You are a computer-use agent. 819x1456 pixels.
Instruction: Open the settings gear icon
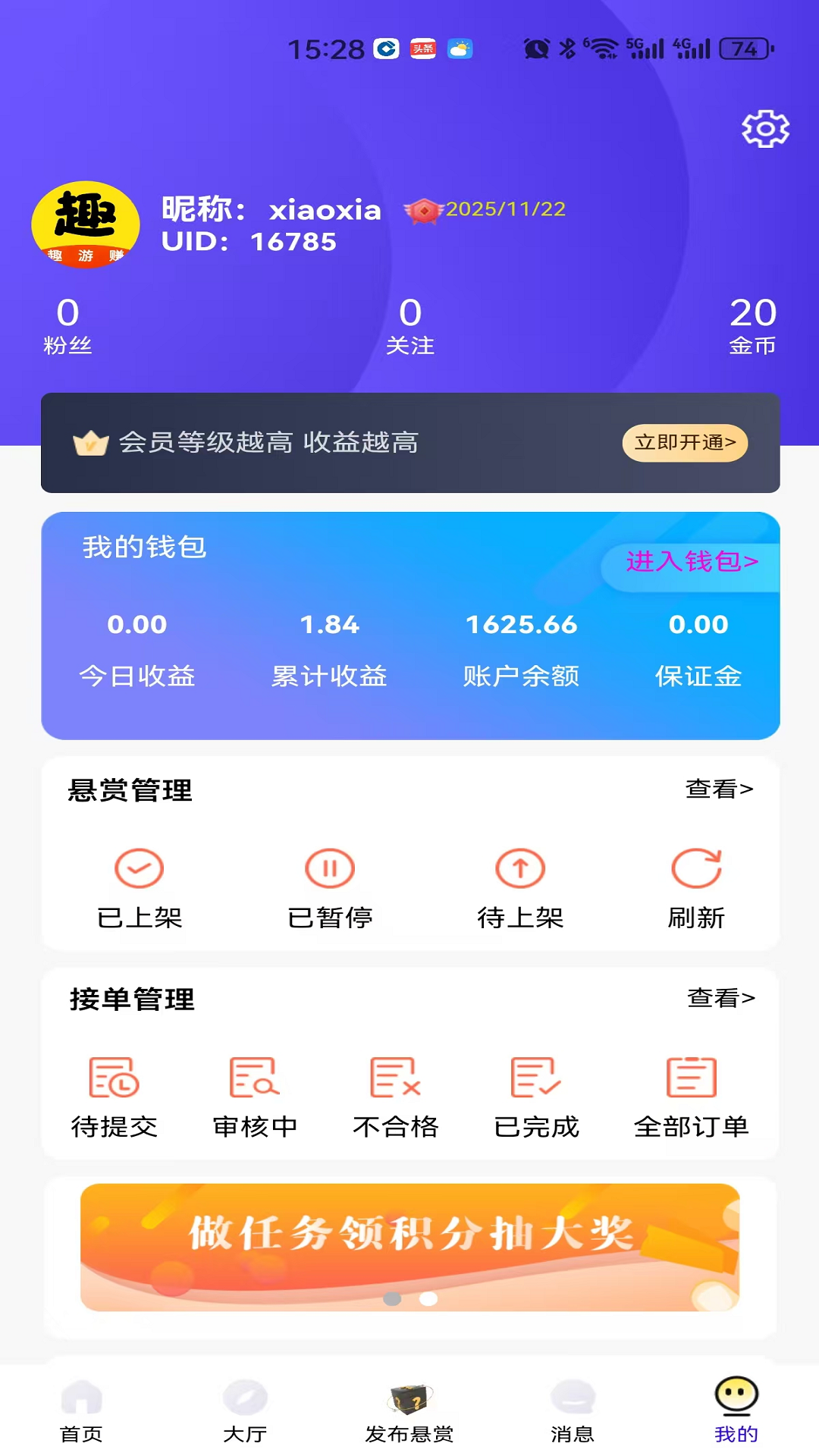click(765, 129)
